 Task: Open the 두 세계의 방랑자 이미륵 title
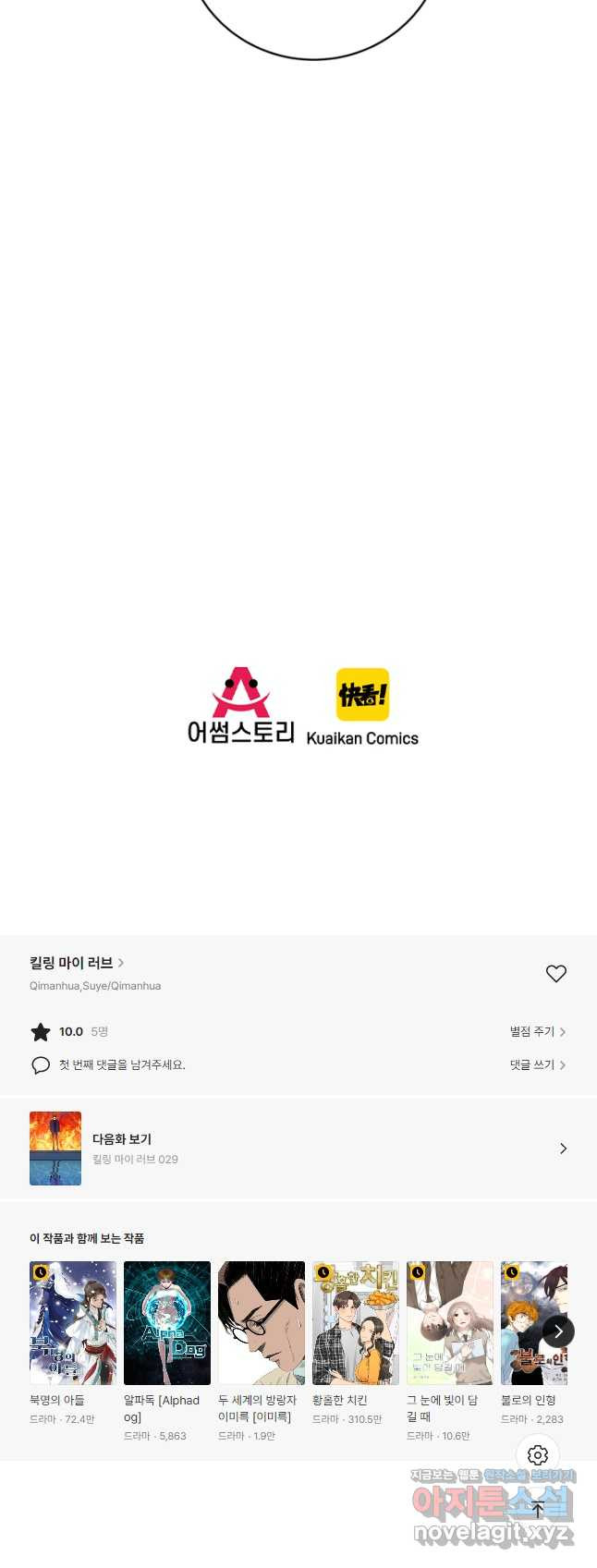click(261, 1322)
